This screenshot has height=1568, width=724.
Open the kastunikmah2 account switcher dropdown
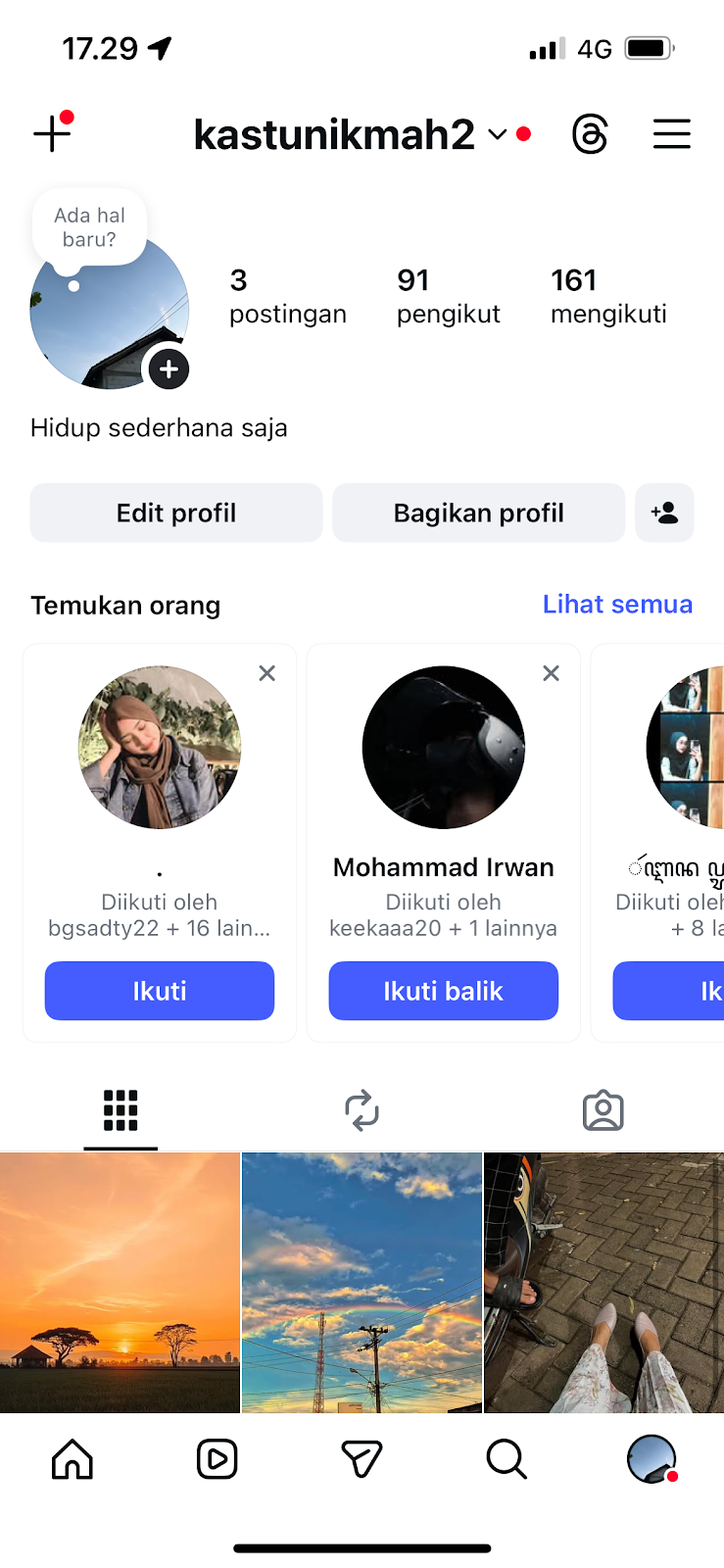point(498,134)
